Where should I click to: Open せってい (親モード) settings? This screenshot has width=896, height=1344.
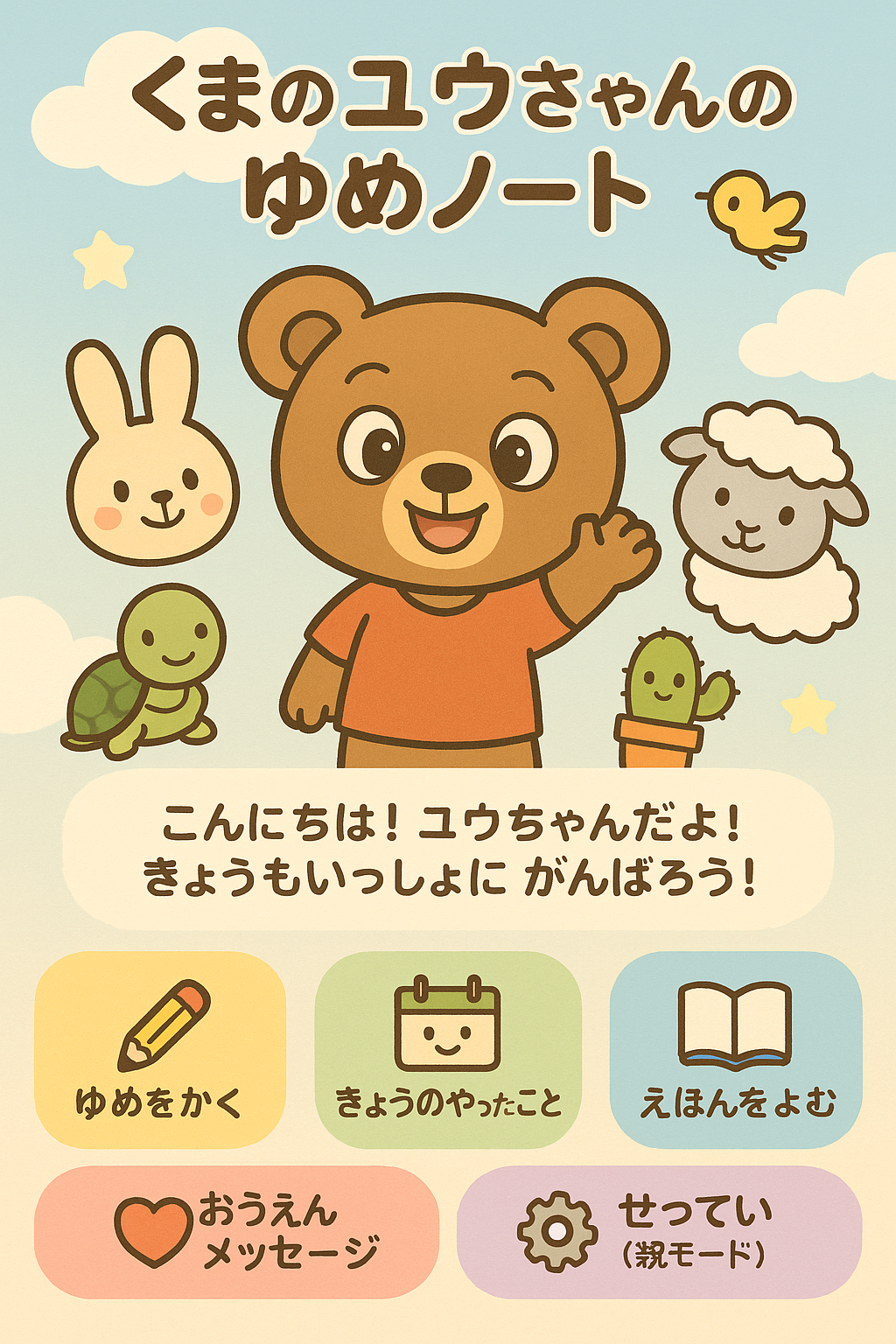(659, 1232)
